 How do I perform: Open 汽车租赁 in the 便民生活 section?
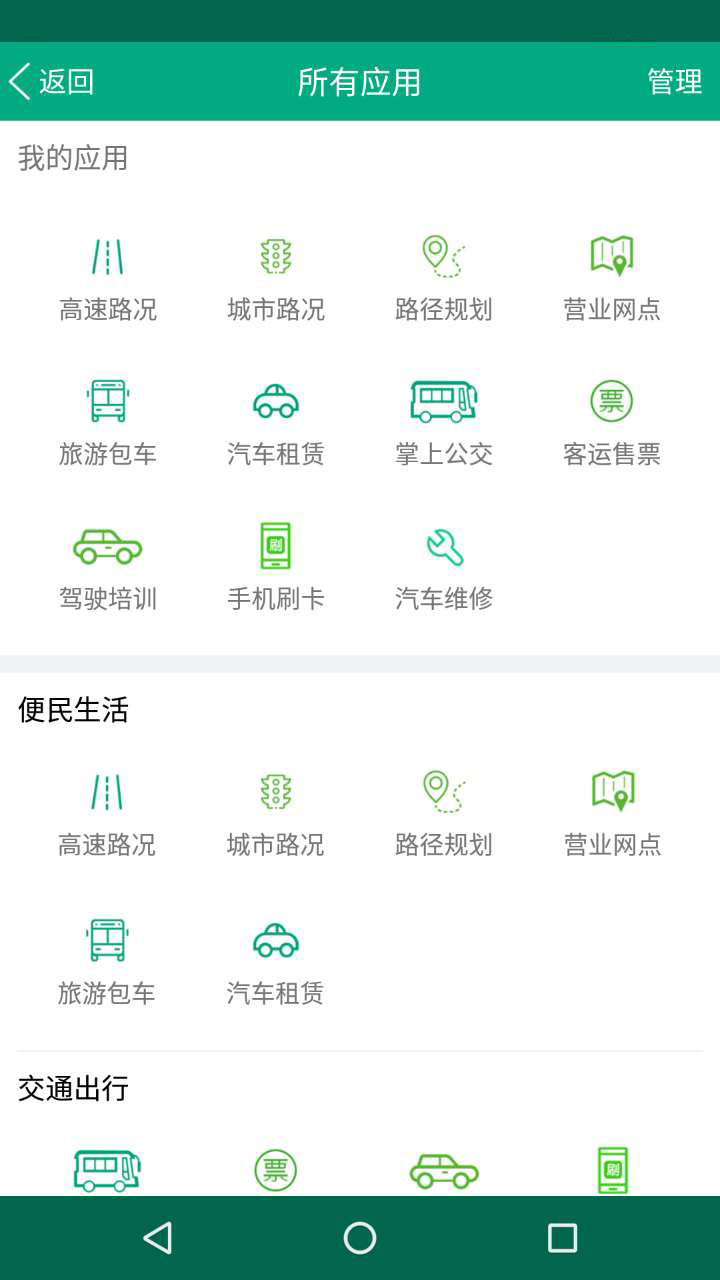click(x=273, y=940)
